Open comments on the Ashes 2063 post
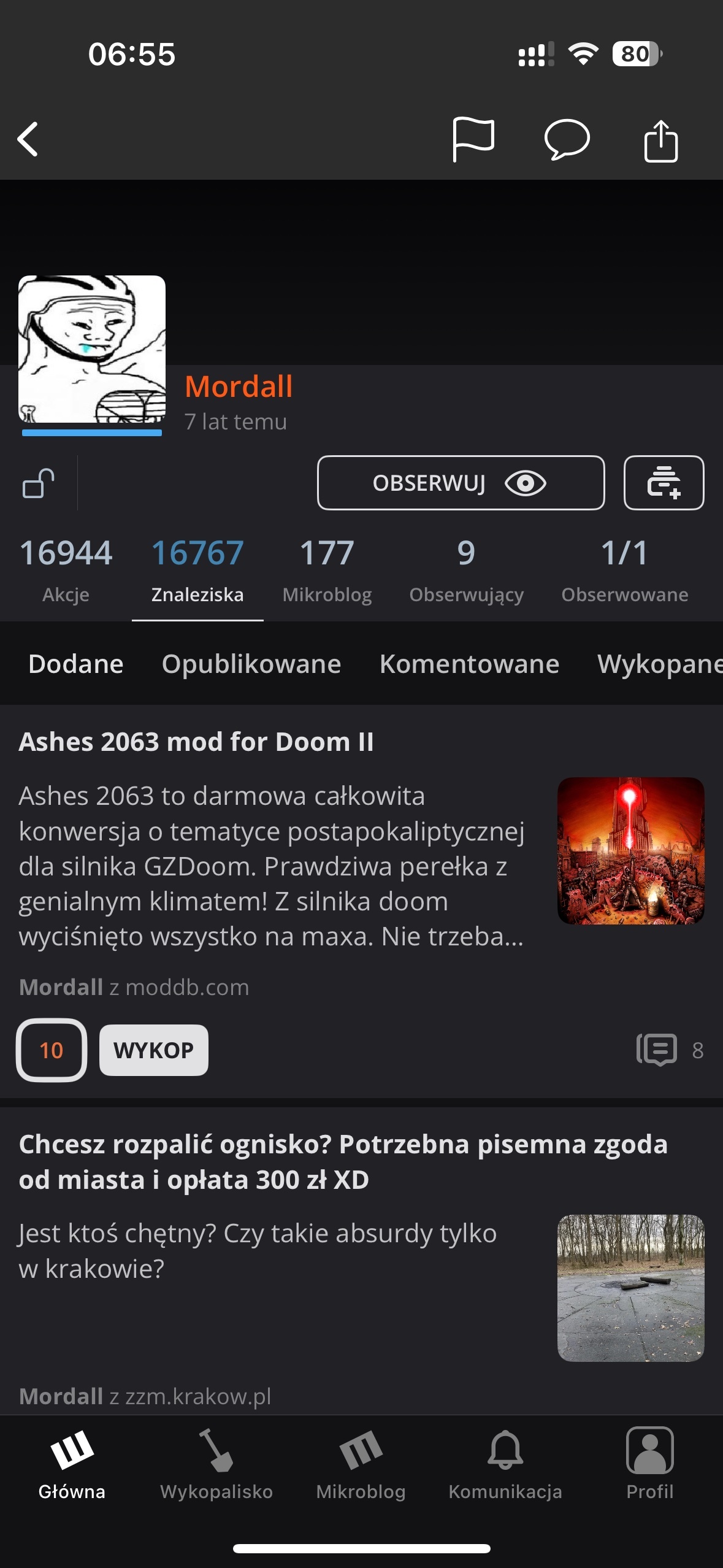 click(x=669, y=1050)
